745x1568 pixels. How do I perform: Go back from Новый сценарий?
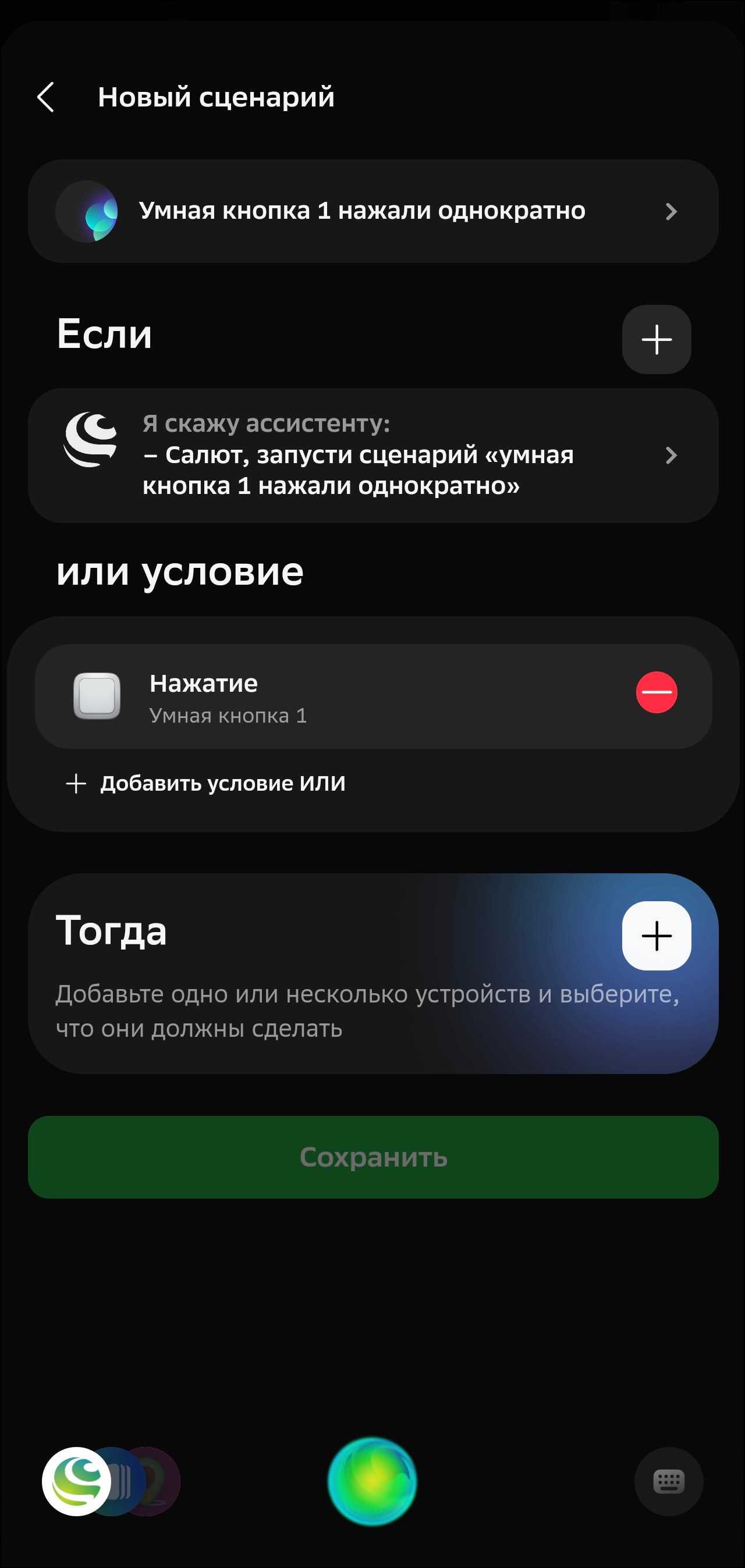45,97
